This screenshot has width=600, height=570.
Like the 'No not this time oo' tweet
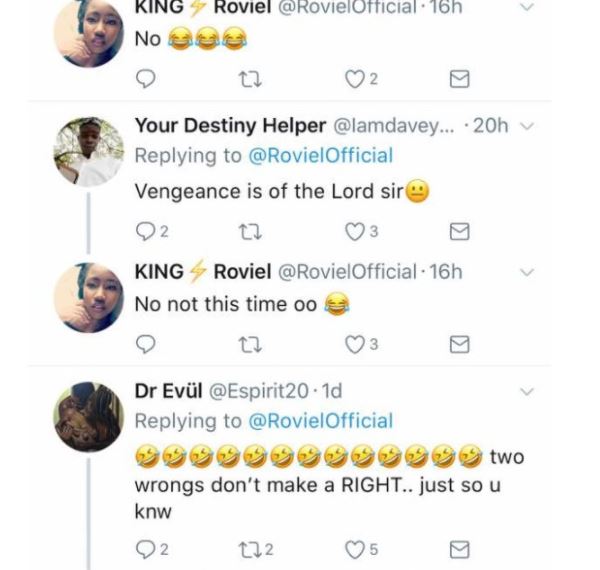pos(356,344)
